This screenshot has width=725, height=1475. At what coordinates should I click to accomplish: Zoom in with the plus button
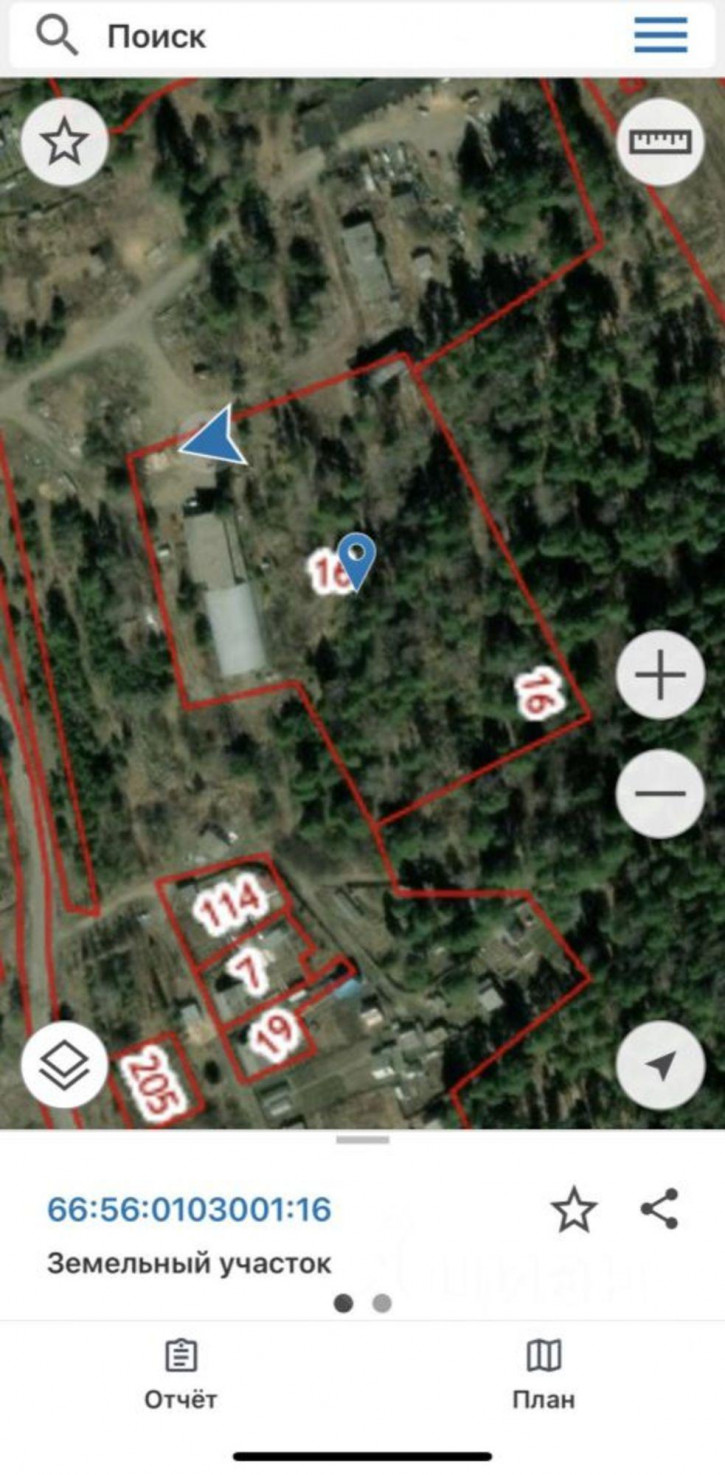click(660, 678)
